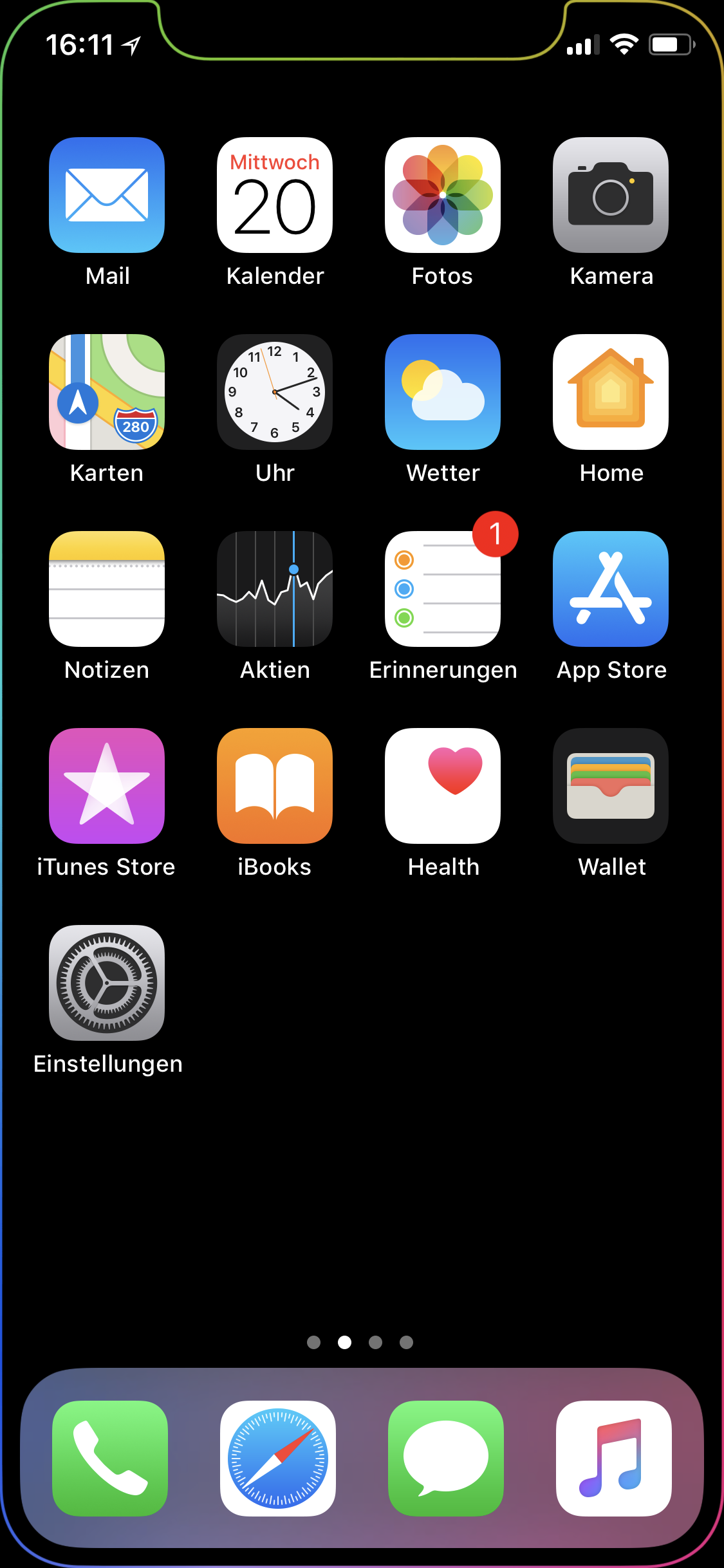724x1568 pixels.
Task: Open Wallet
Action: pyautogui.click(x=611, y=786)
